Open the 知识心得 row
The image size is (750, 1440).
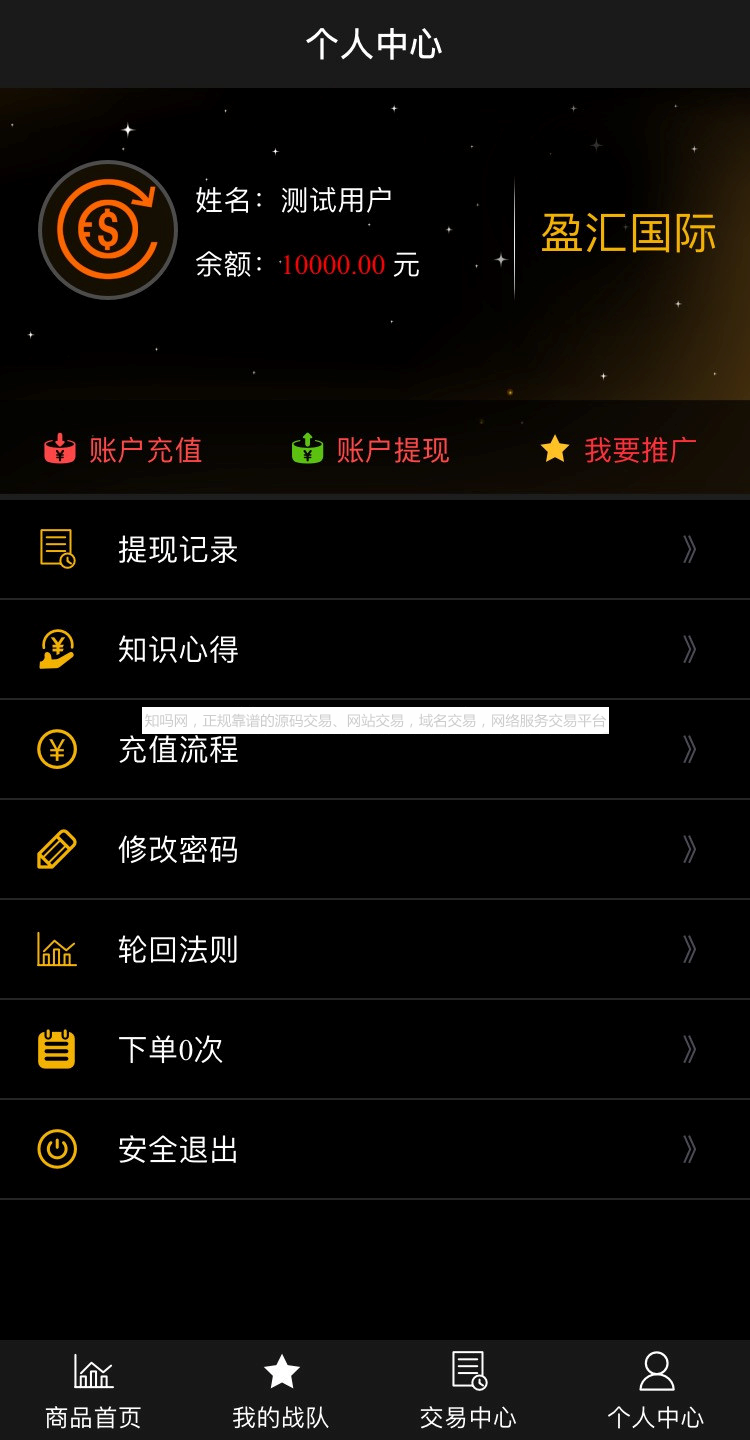(375, 649)
